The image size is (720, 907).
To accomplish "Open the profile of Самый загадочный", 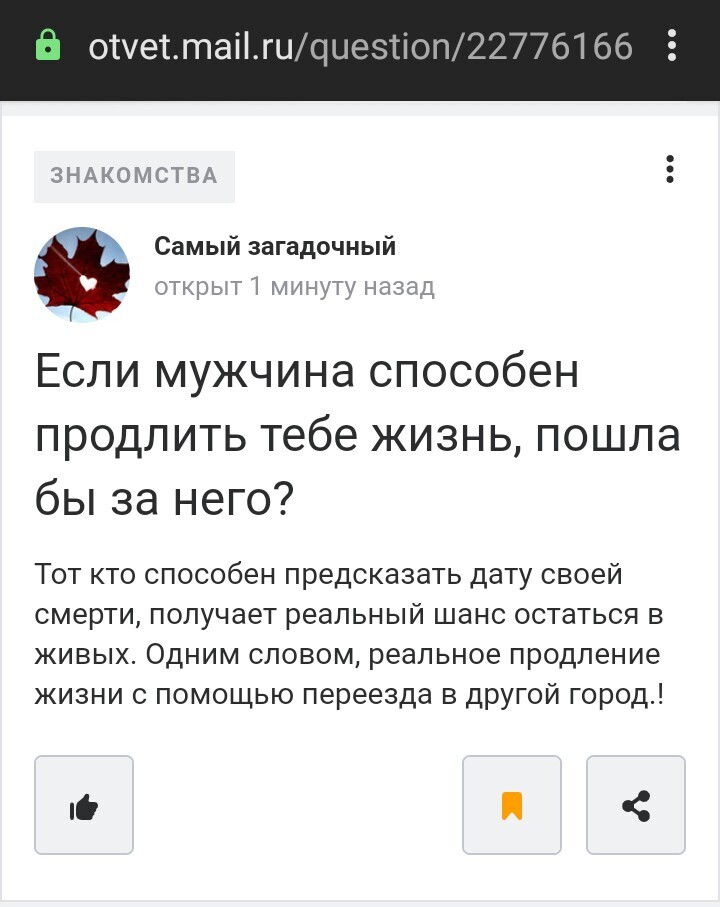I will [x=275, y=246].
